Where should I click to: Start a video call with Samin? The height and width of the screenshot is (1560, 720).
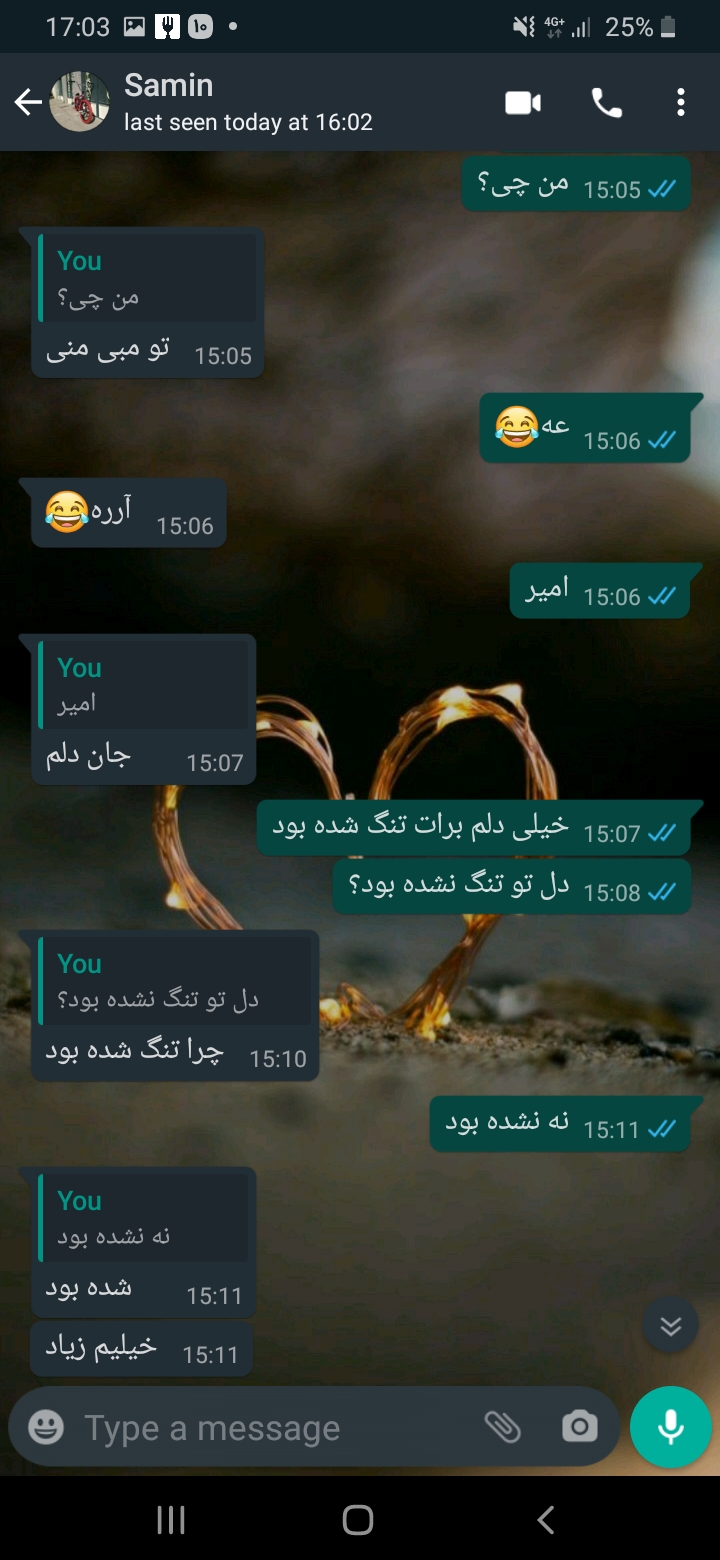pyautogui.click(x=523, y=103)
